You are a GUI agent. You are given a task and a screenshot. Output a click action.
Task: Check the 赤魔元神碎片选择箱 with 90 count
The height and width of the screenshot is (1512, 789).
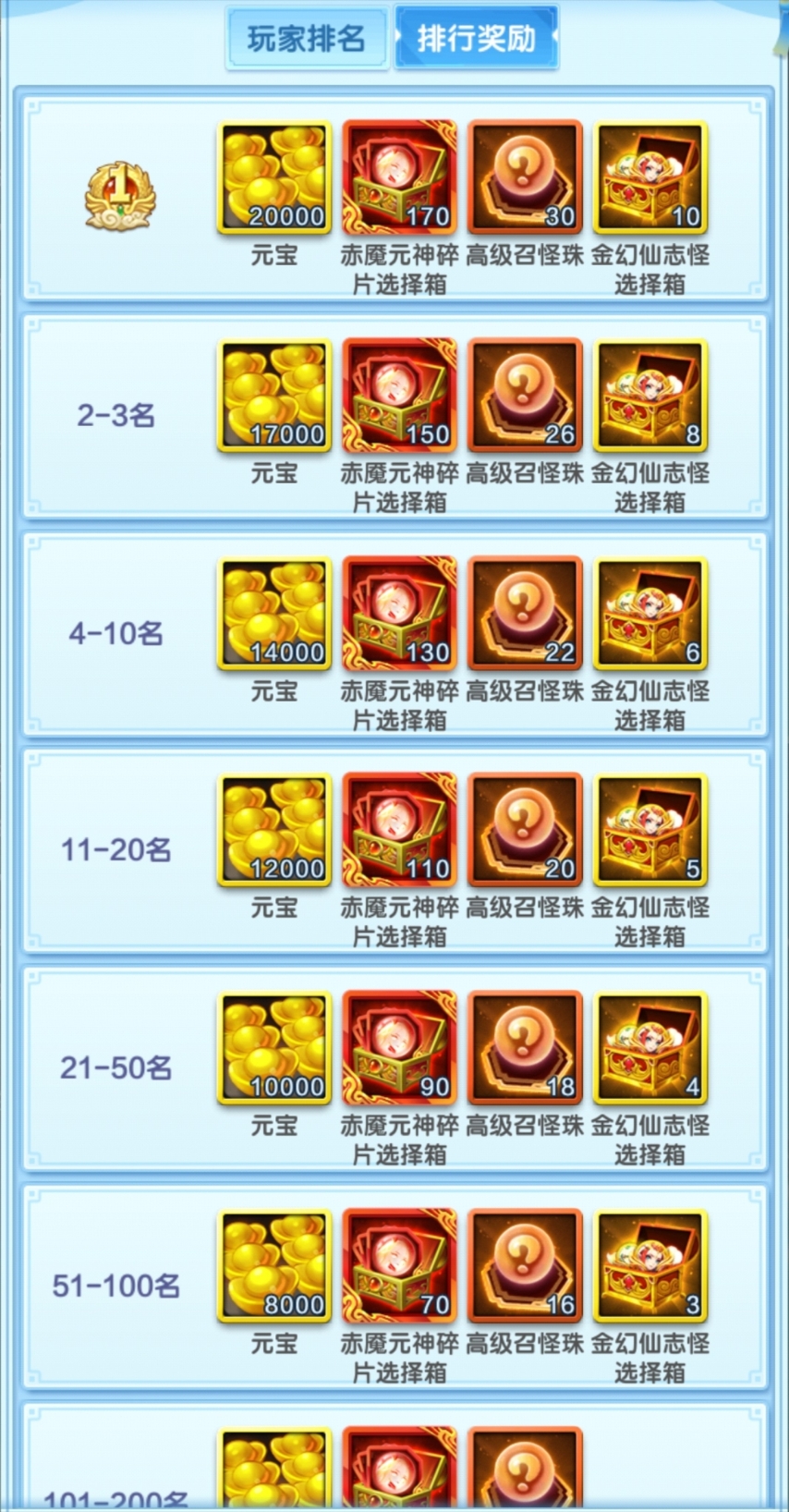[x=399, y=1048]
